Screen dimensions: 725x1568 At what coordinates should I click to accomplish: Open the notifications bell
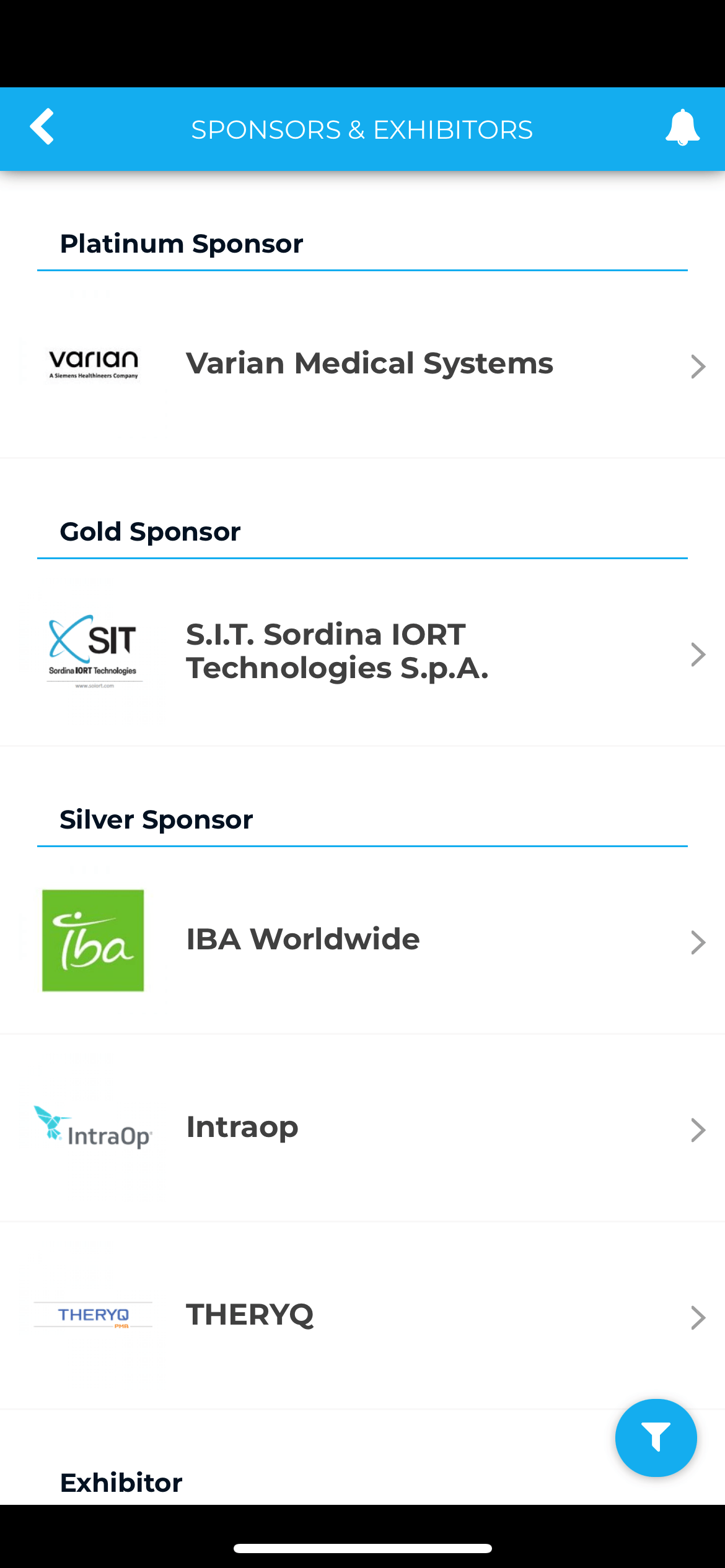(x=682, y=128)
